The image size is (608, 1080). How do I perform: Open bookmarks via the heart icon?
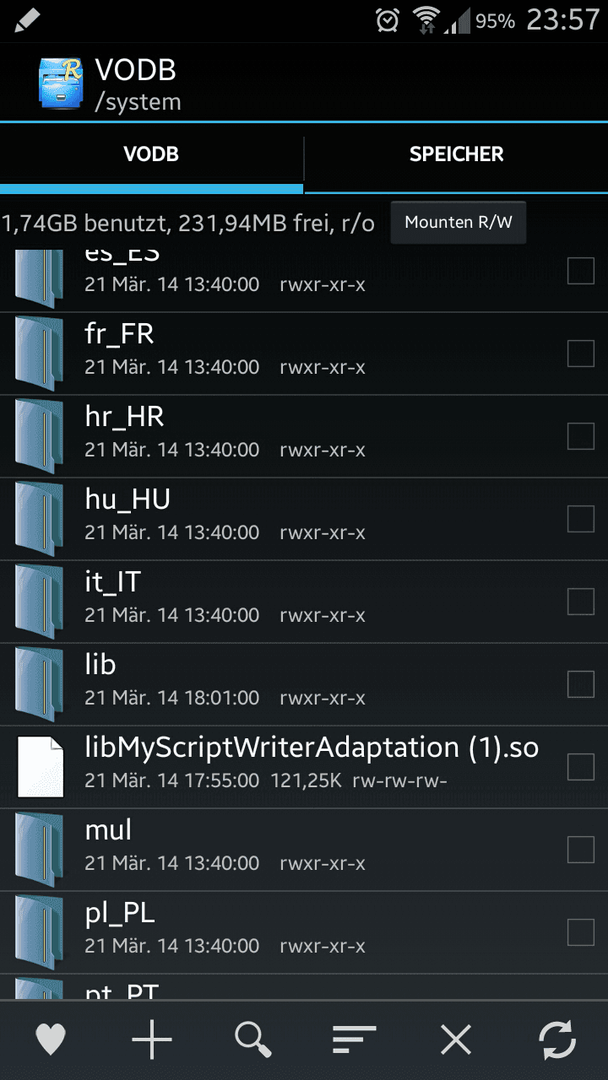[50, 1039]
